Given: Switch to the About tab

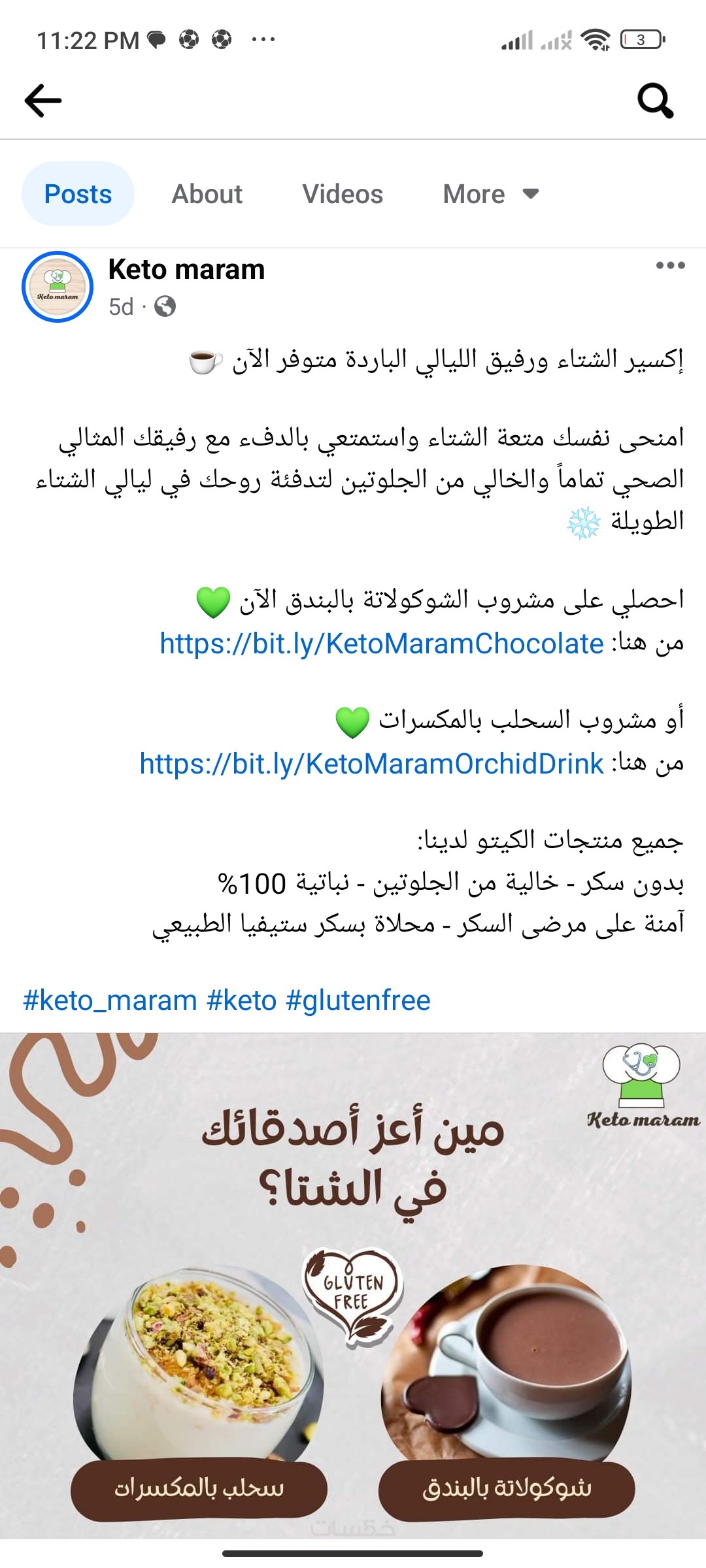Looking at the screenshot, I should pos(207,194).
